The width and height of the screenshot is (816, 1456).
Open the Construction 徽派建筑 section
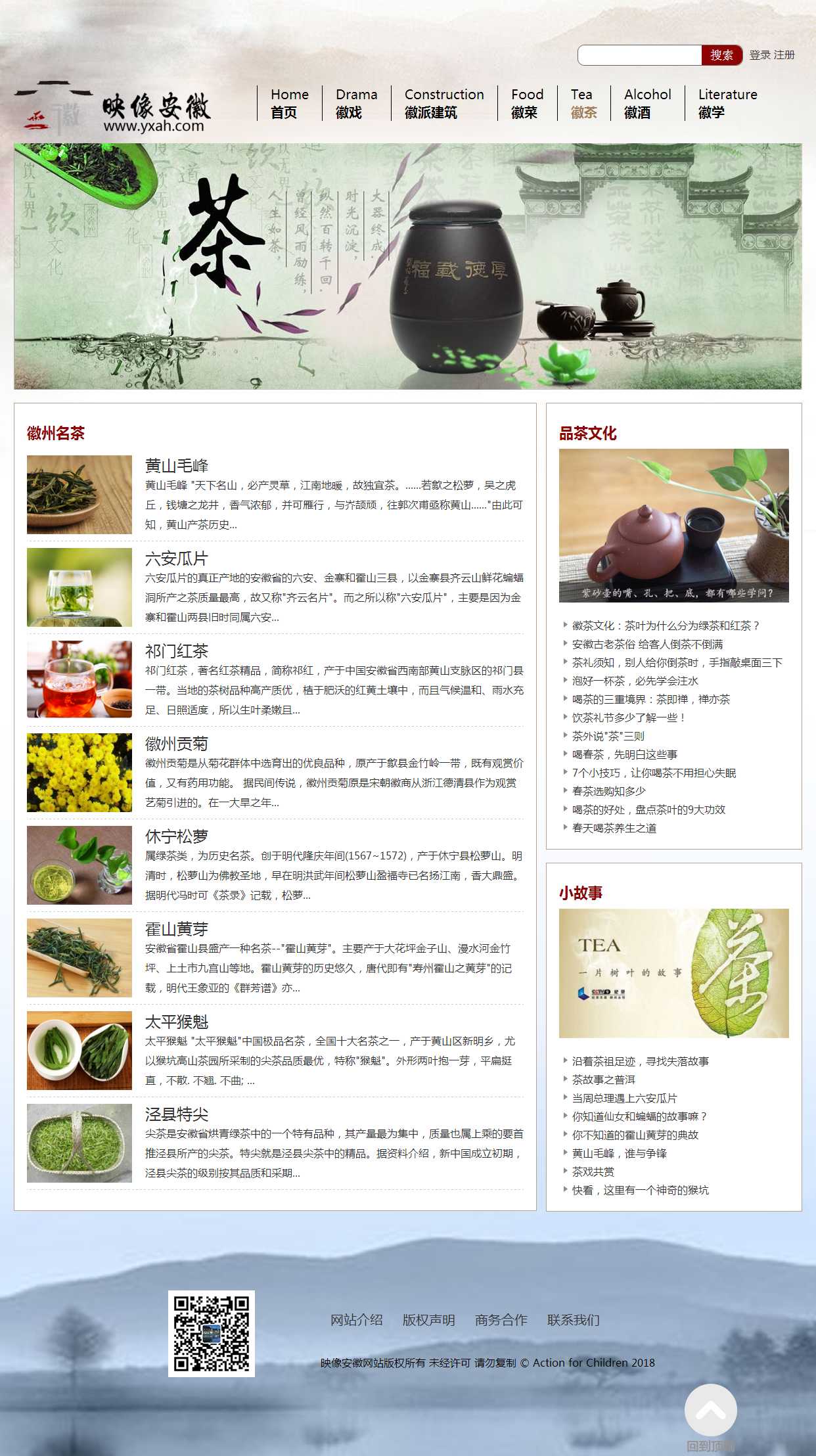tap(443, 103)
